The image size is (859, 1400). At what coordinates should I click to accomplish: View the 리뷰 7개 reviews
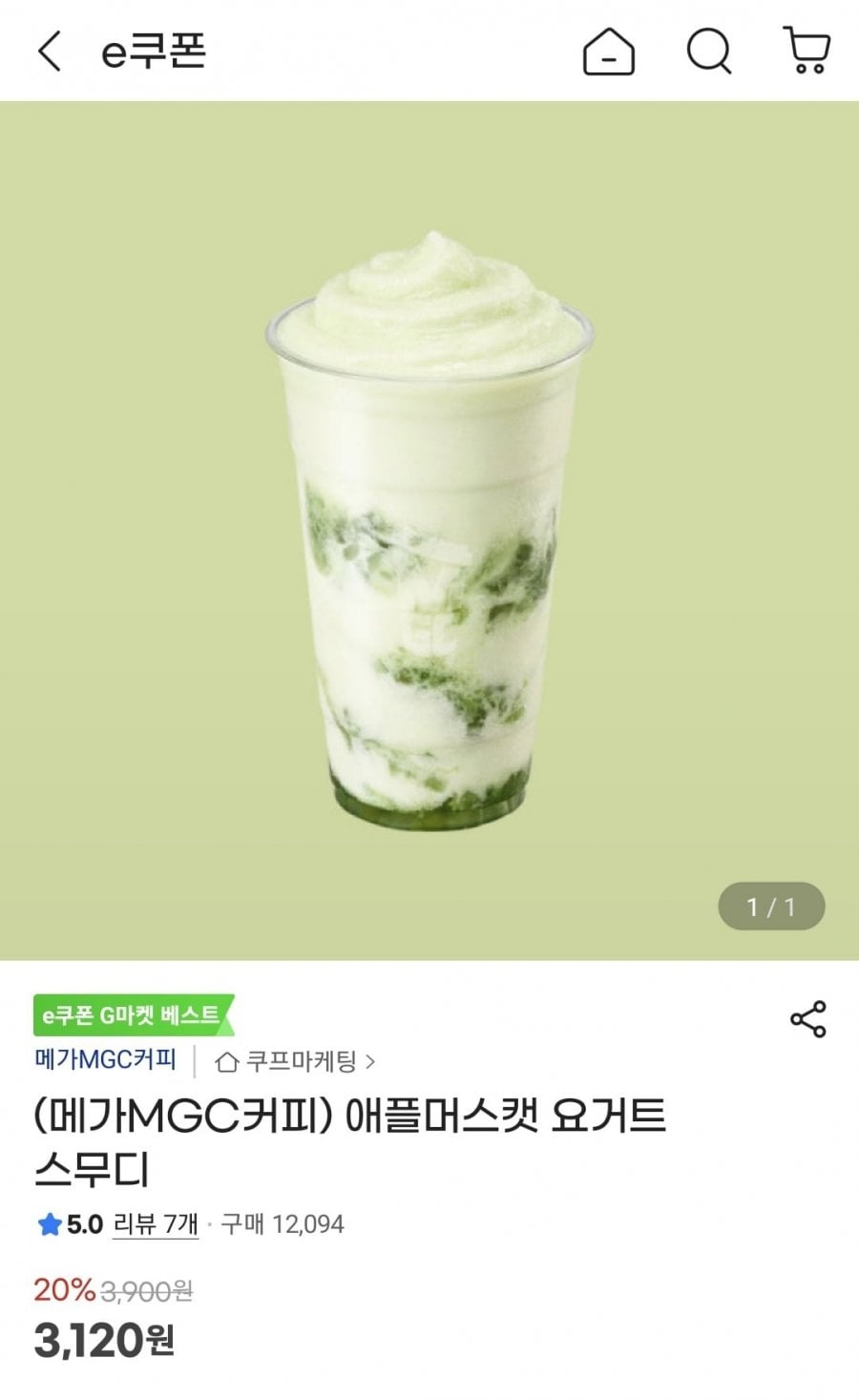coord(156,1224)
